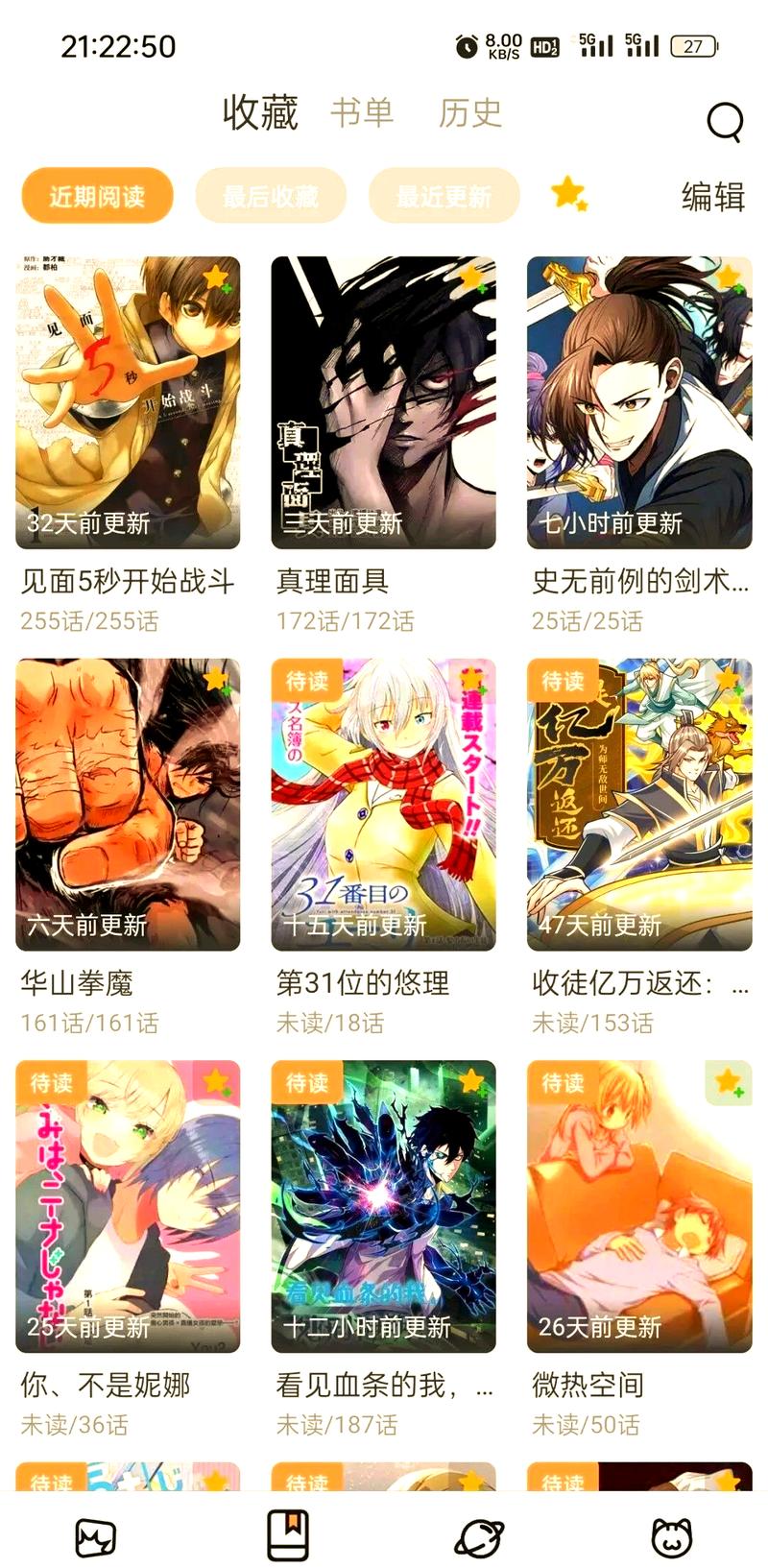Select the 最近更新 sort chip
This screenshot has height=1568, width=768.
click(x=444, y=196)
